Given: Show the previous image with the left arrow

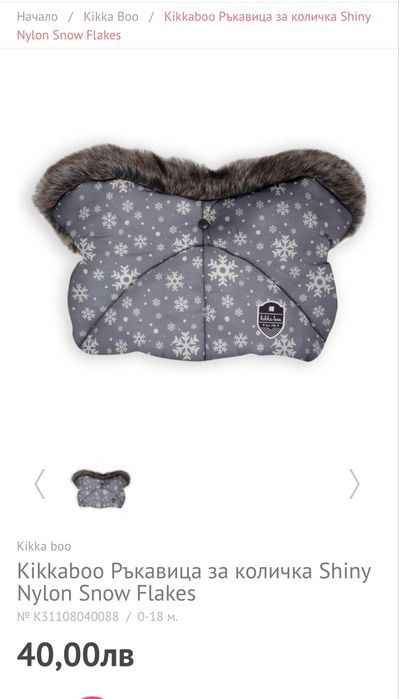Looking at the screenshot, I should coord(40,484).
